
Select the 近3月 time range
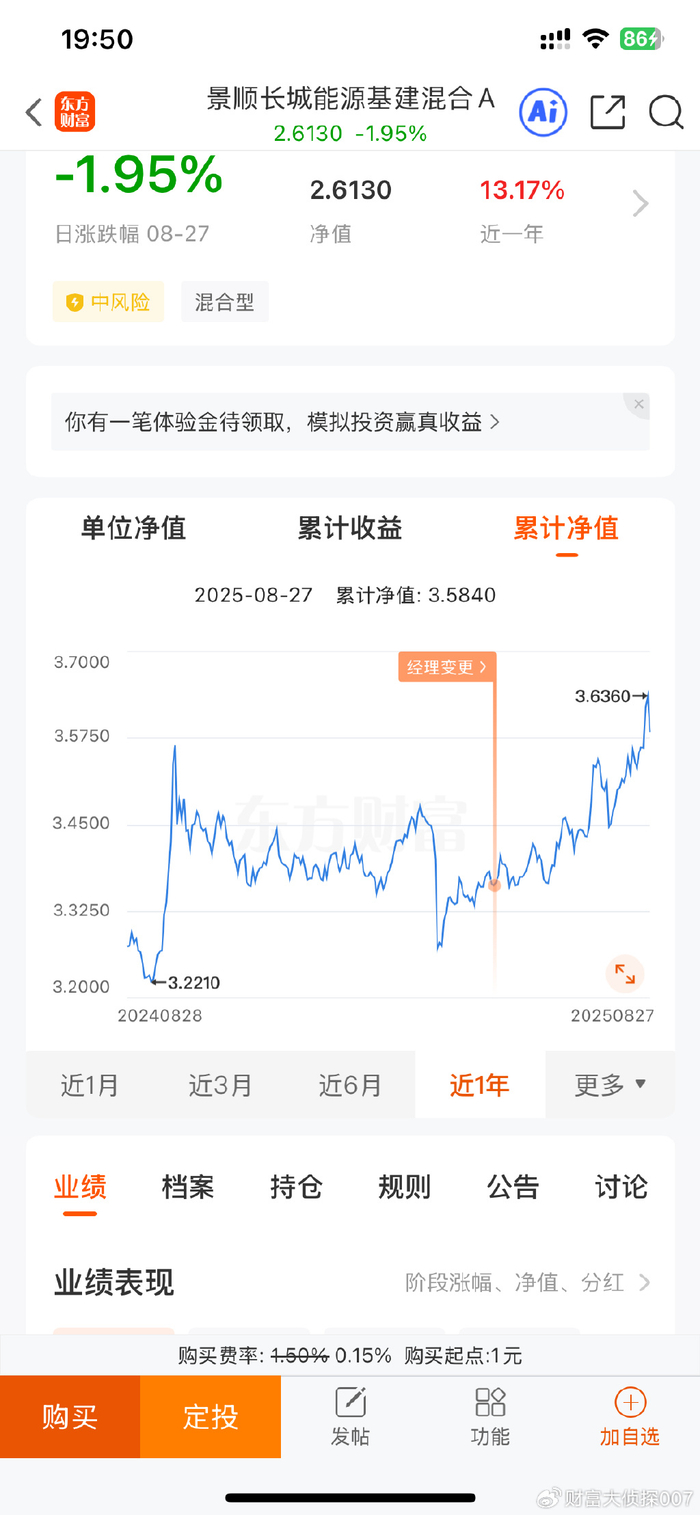[x=220, y=1085]
